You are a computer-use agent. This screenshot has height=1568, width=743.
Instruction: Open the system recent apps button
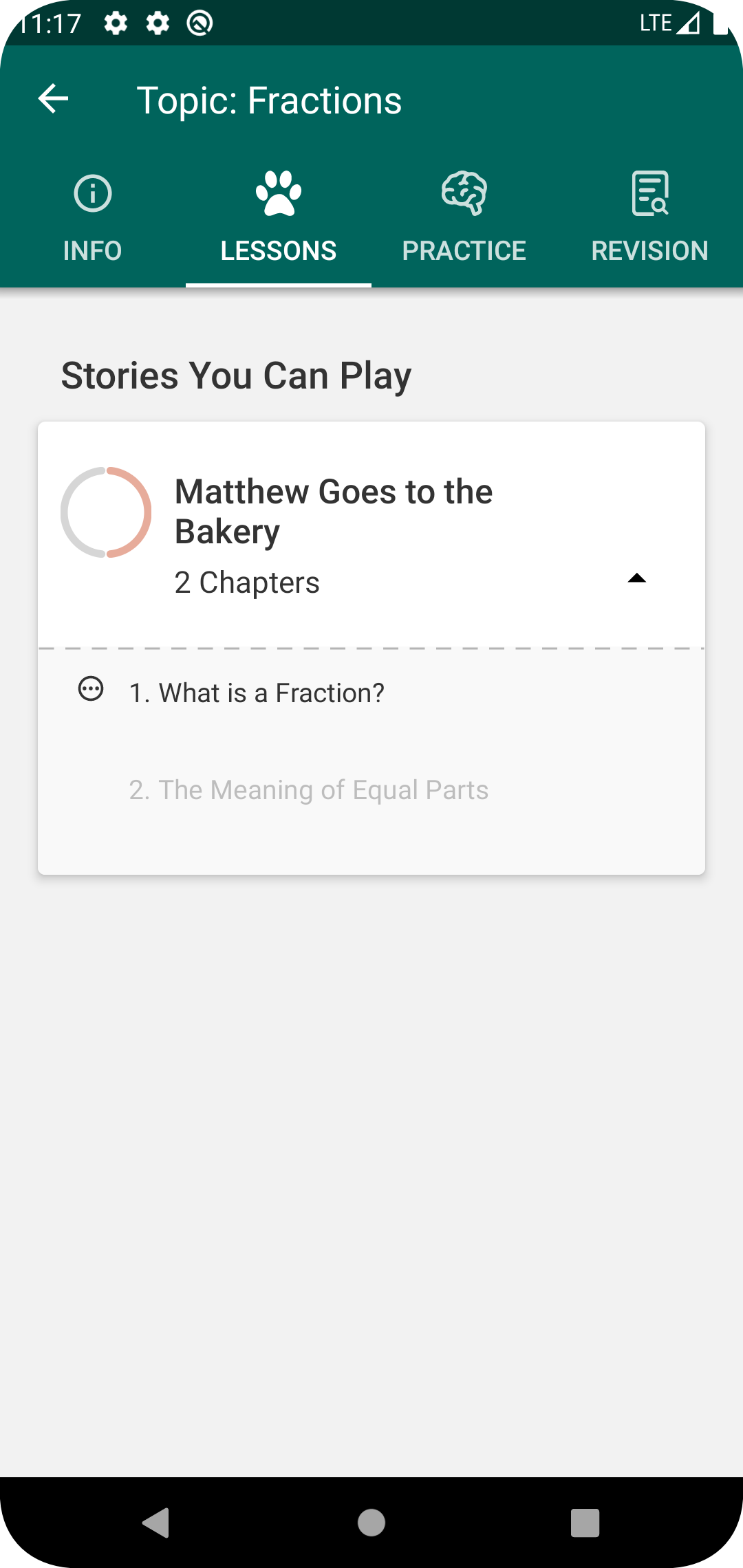(585, 1523)
